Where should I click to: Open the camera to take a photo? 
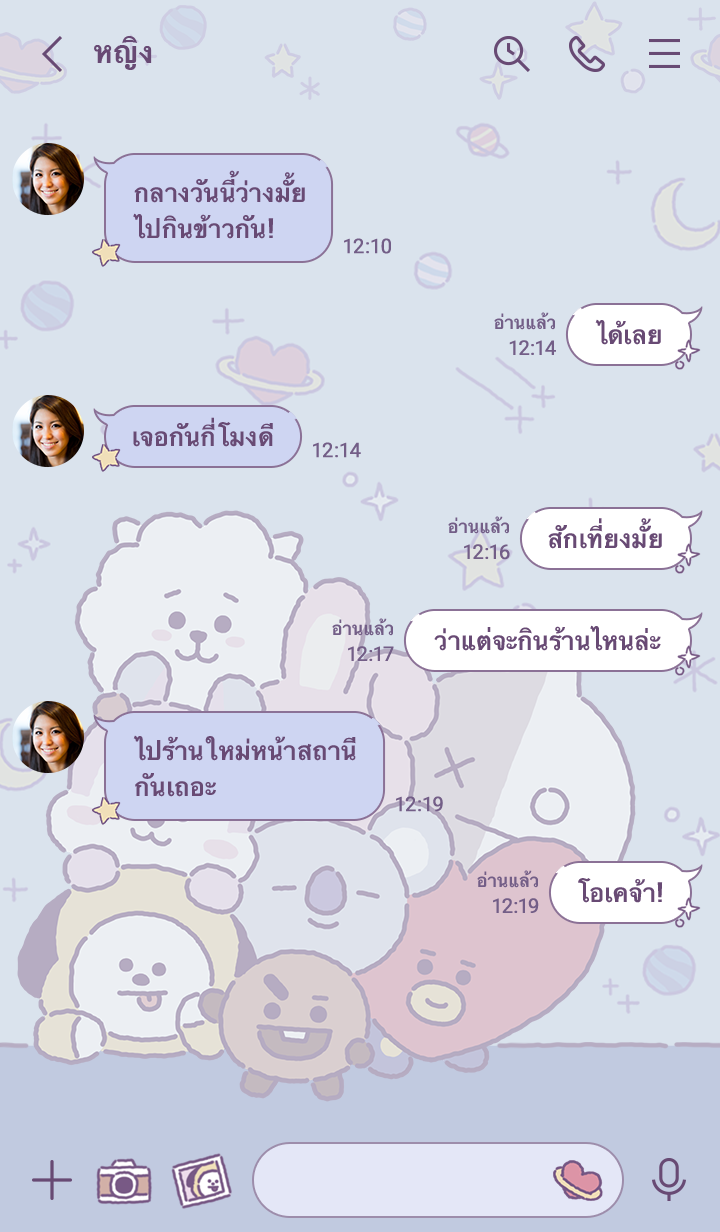tap(124, 1181)
